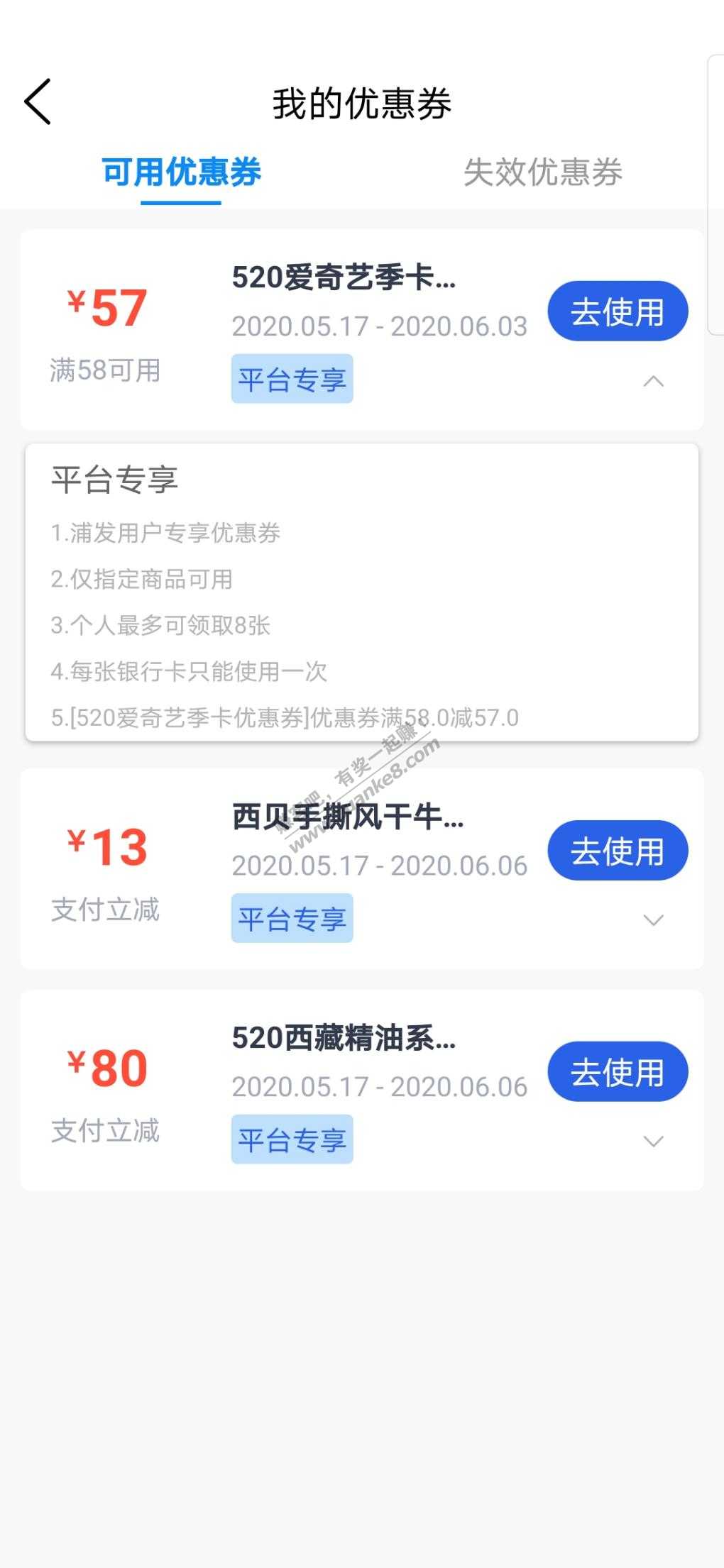Tap 去使用 for 520西藏精油 coupon

pyautogui.click(x=617, y=1071)
